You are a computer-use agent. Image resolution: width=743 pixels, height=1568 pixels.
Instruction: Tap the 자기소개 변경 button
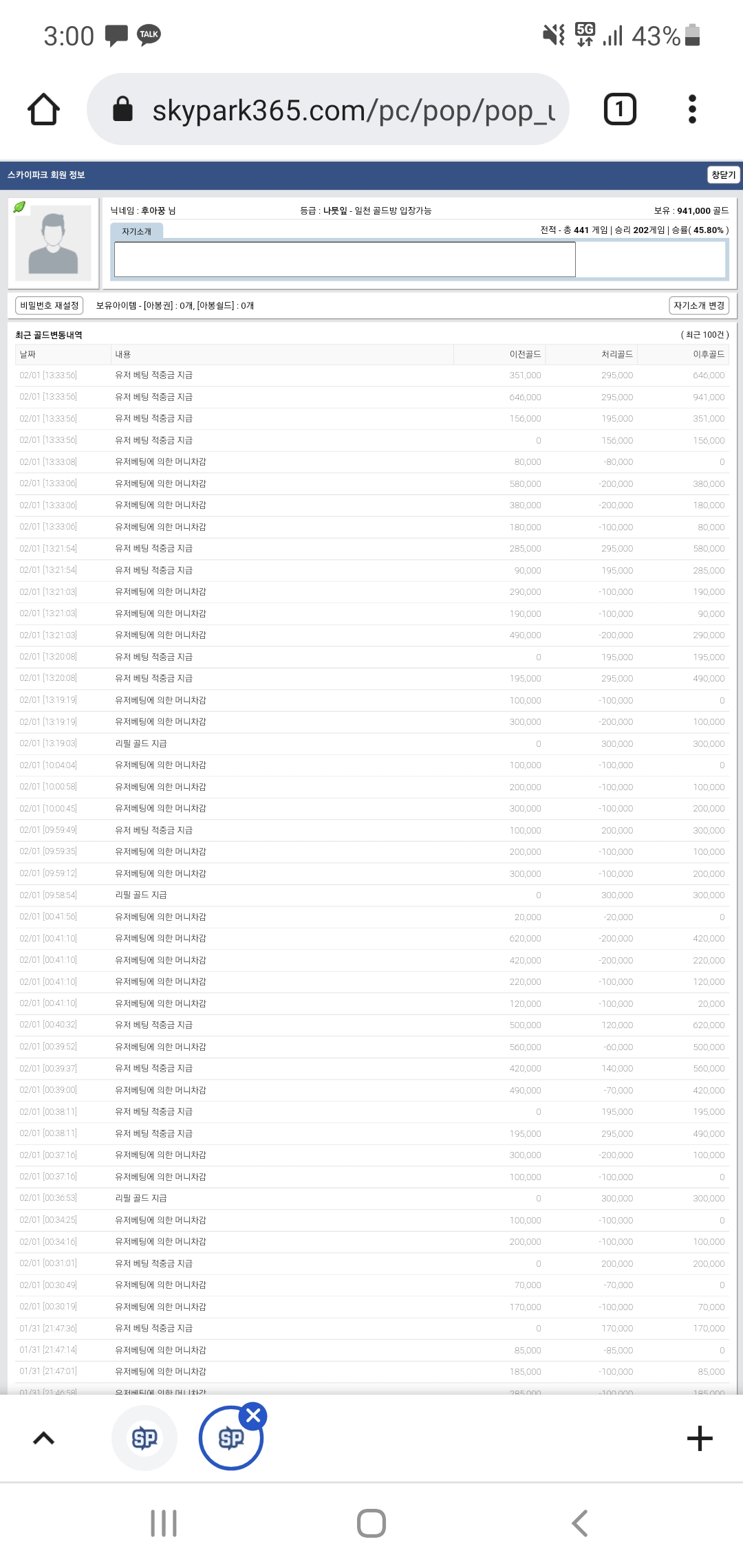[x=699, y=305]
